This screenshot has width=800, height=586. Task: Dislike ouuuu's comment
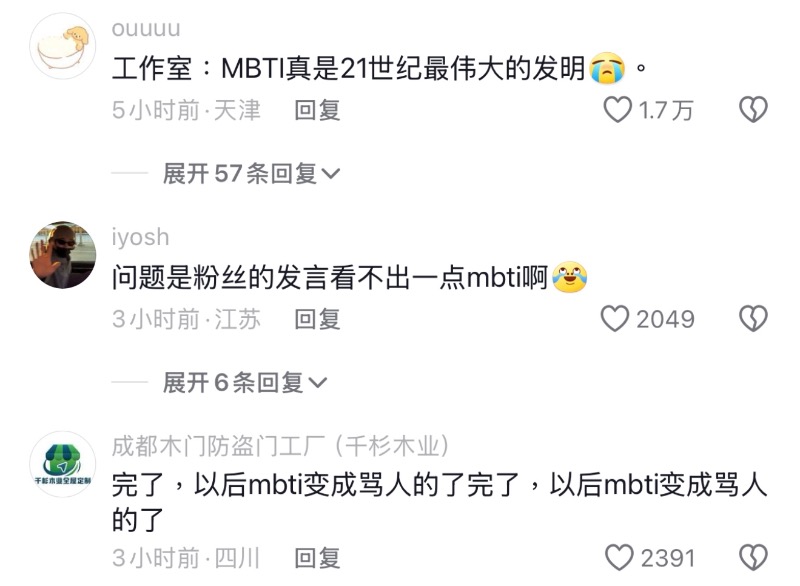[752, 110]
